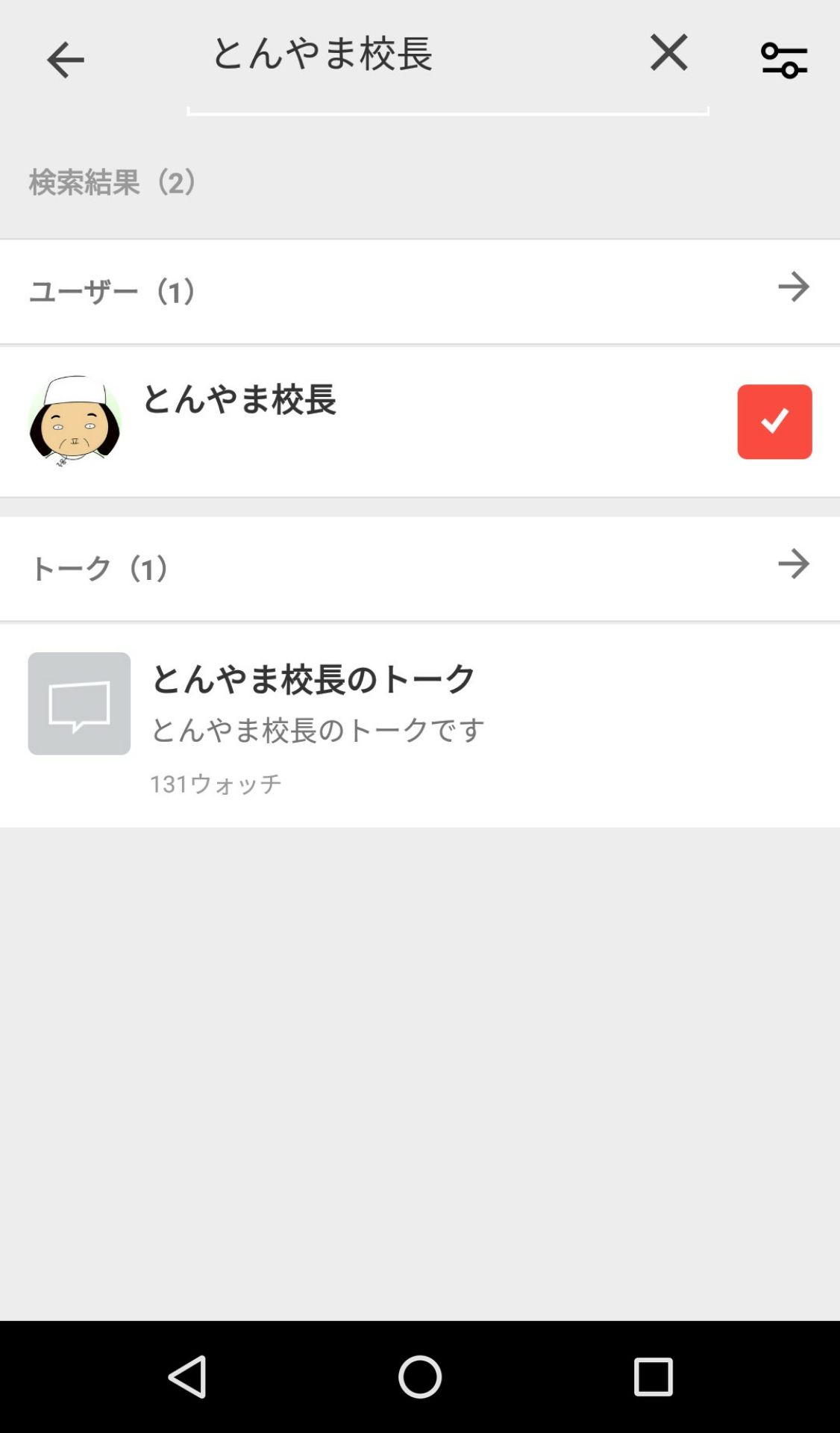Tap the speech bubble talk icon
The image size is (840, 1433).
coord(78,702)
